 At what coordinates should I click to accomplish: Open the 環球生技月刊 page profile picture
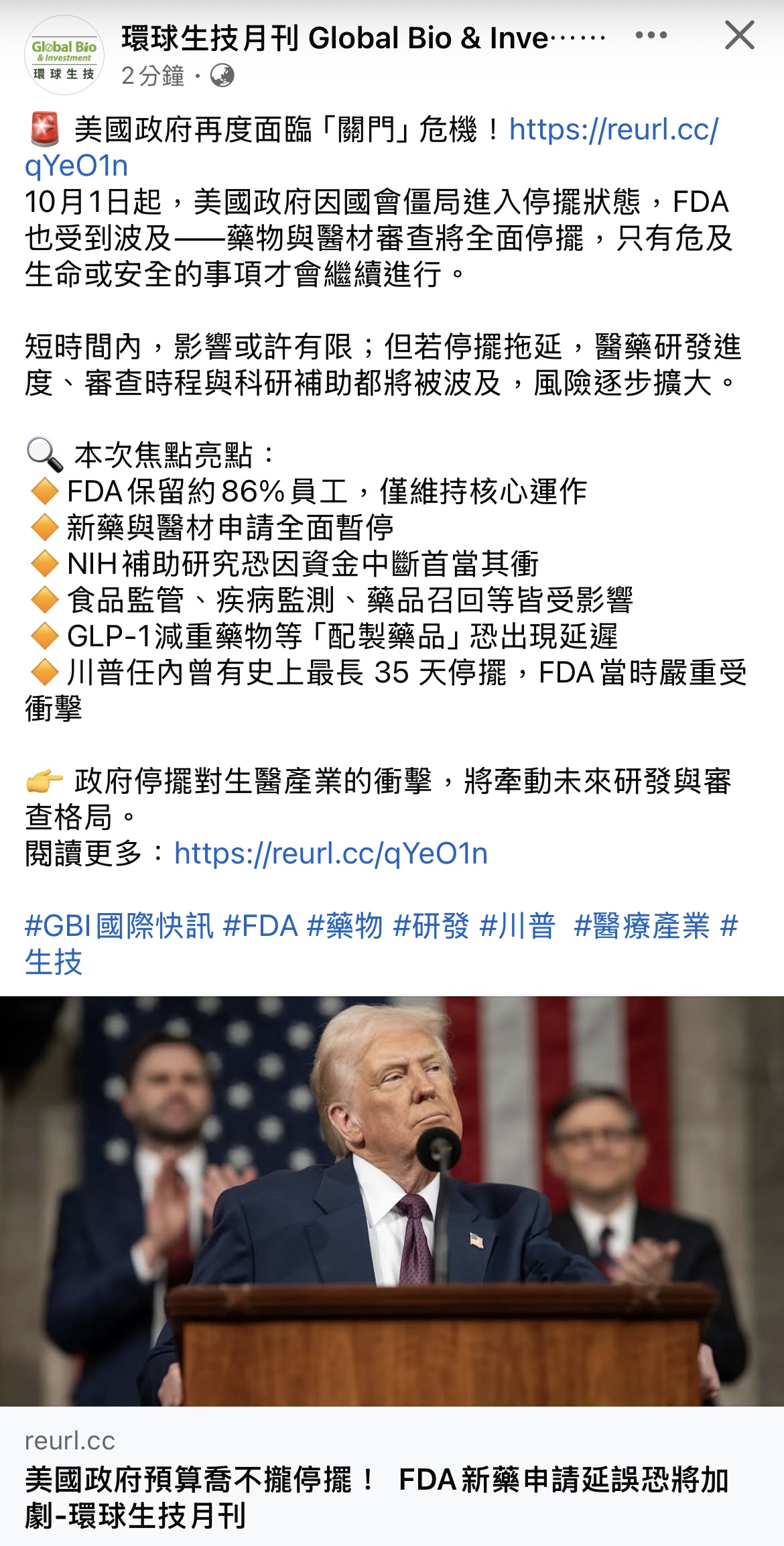tap(64, 56)
